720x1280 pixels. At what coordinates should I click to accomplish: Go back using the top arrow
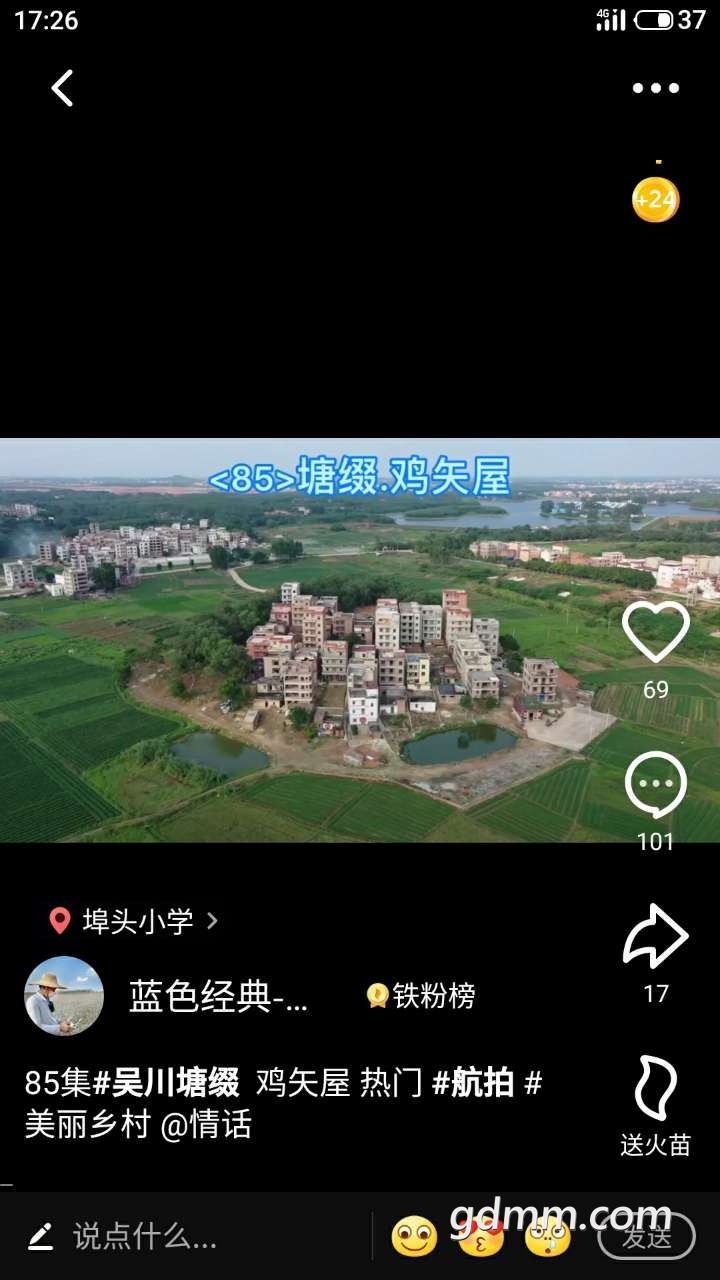62,88
